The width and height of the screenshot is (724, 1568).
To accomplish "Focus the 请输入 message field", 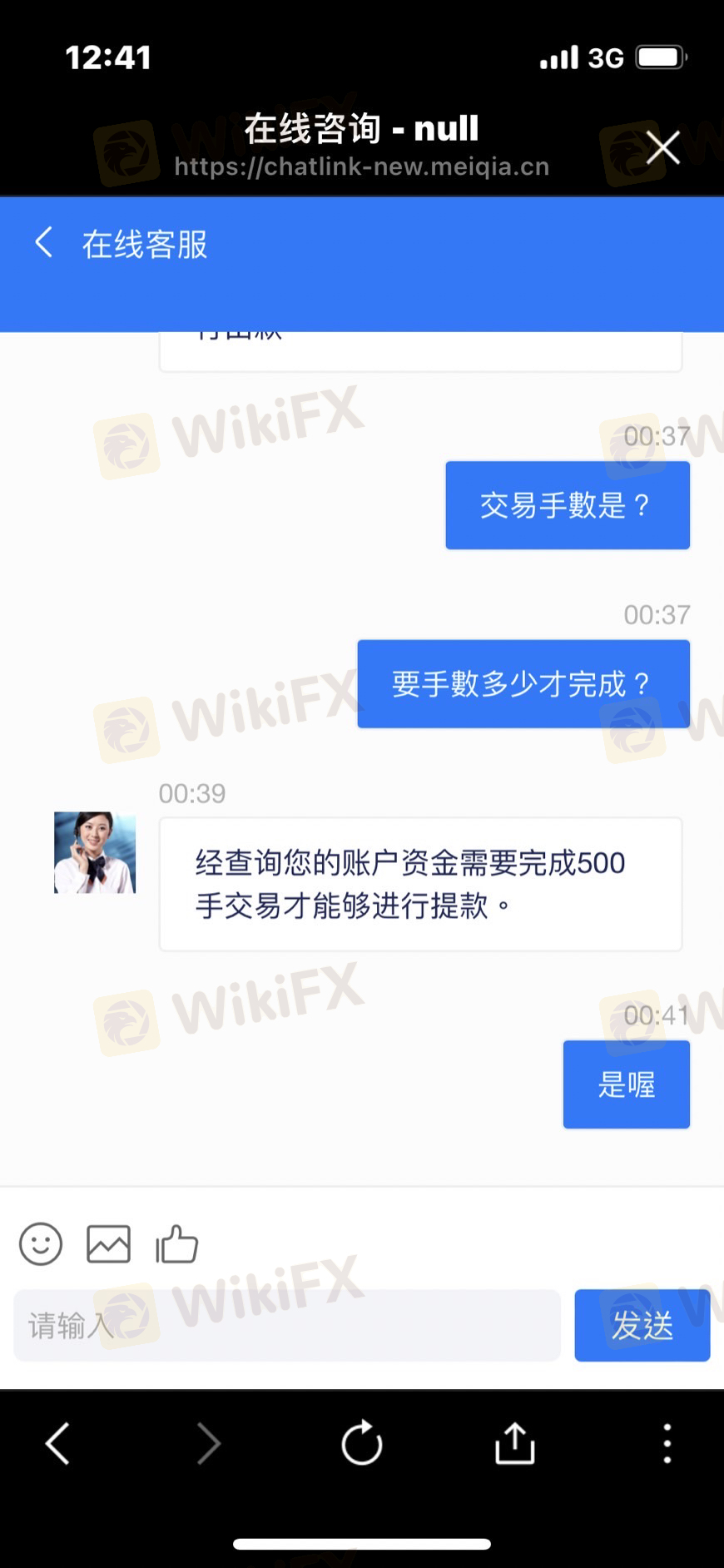I will pos(286,1325).
